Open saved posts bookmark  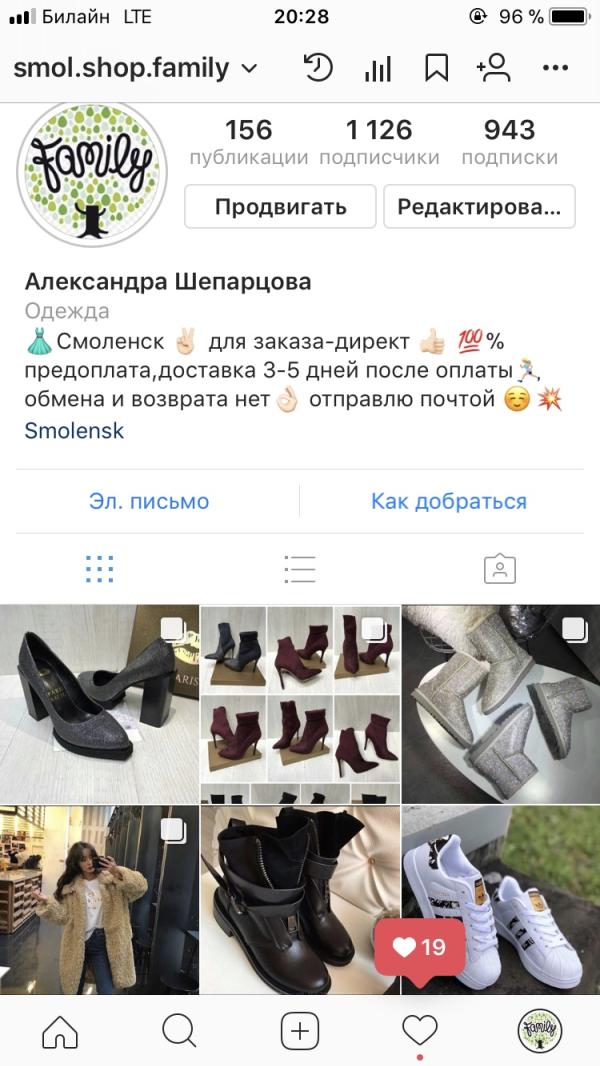[436, 68]
